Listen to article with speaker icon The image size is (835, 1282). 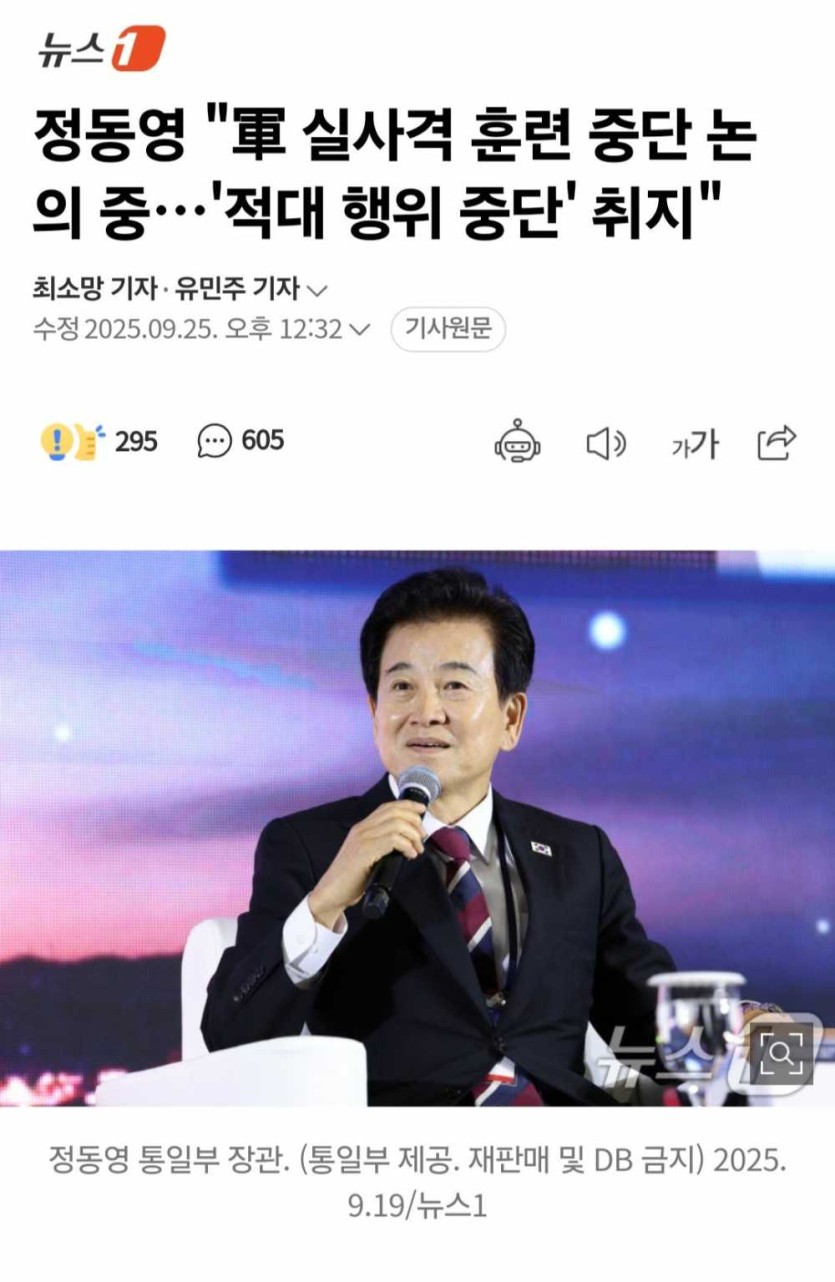pyautogui.click(x=605, y=442)
